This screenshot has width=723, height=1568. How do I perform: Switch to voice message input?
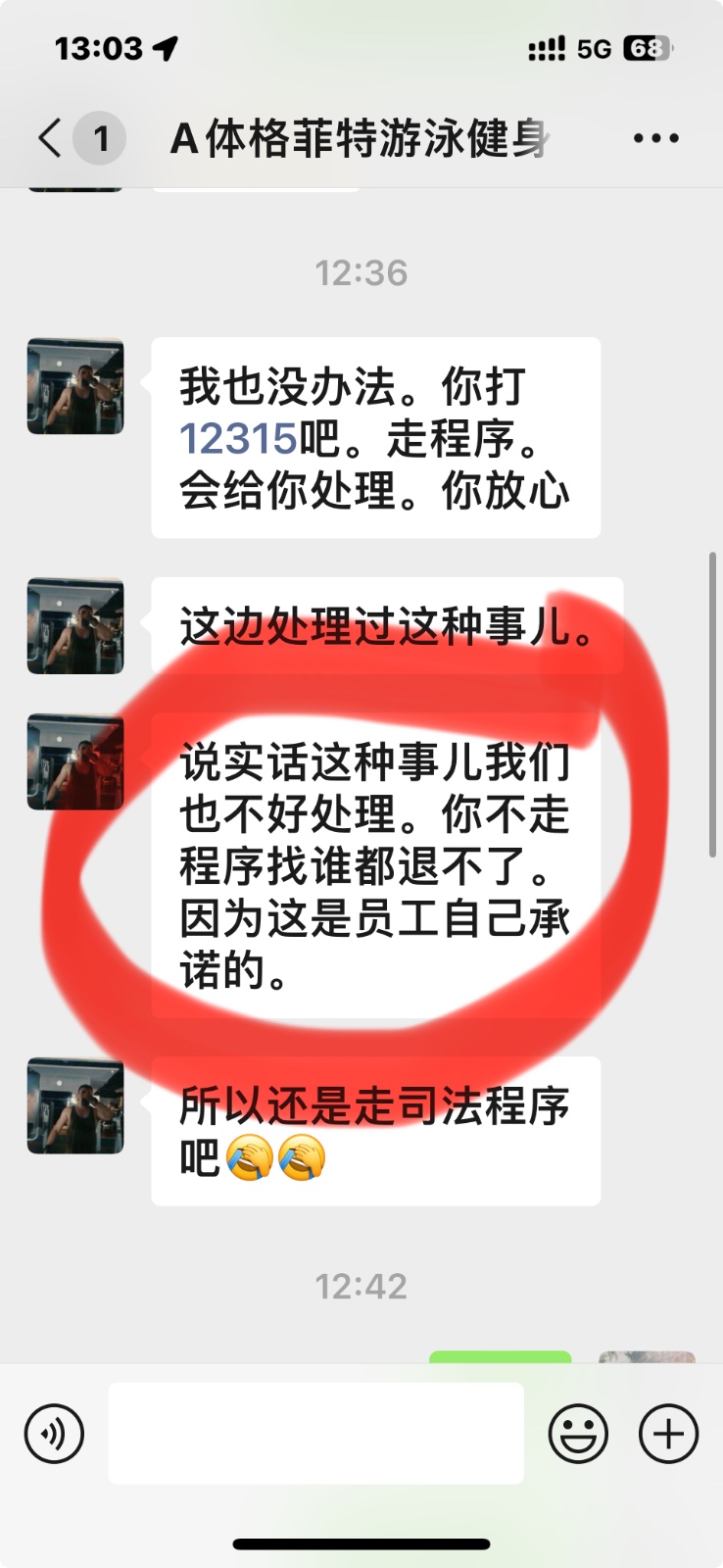[x=54, y=1434]
